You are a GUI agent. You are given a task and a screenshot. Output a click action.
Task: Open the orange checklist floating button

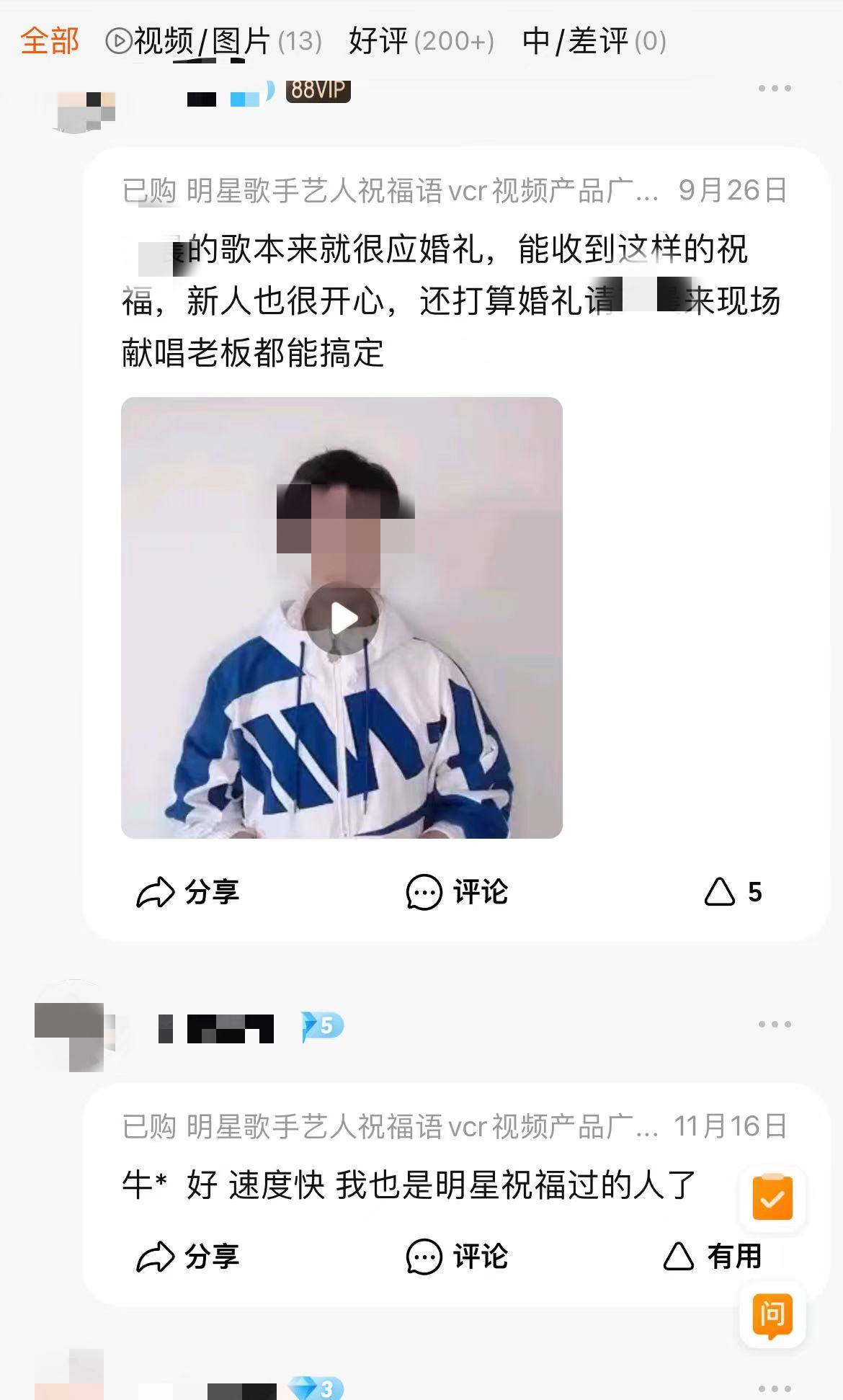(x=772, y=1198)
